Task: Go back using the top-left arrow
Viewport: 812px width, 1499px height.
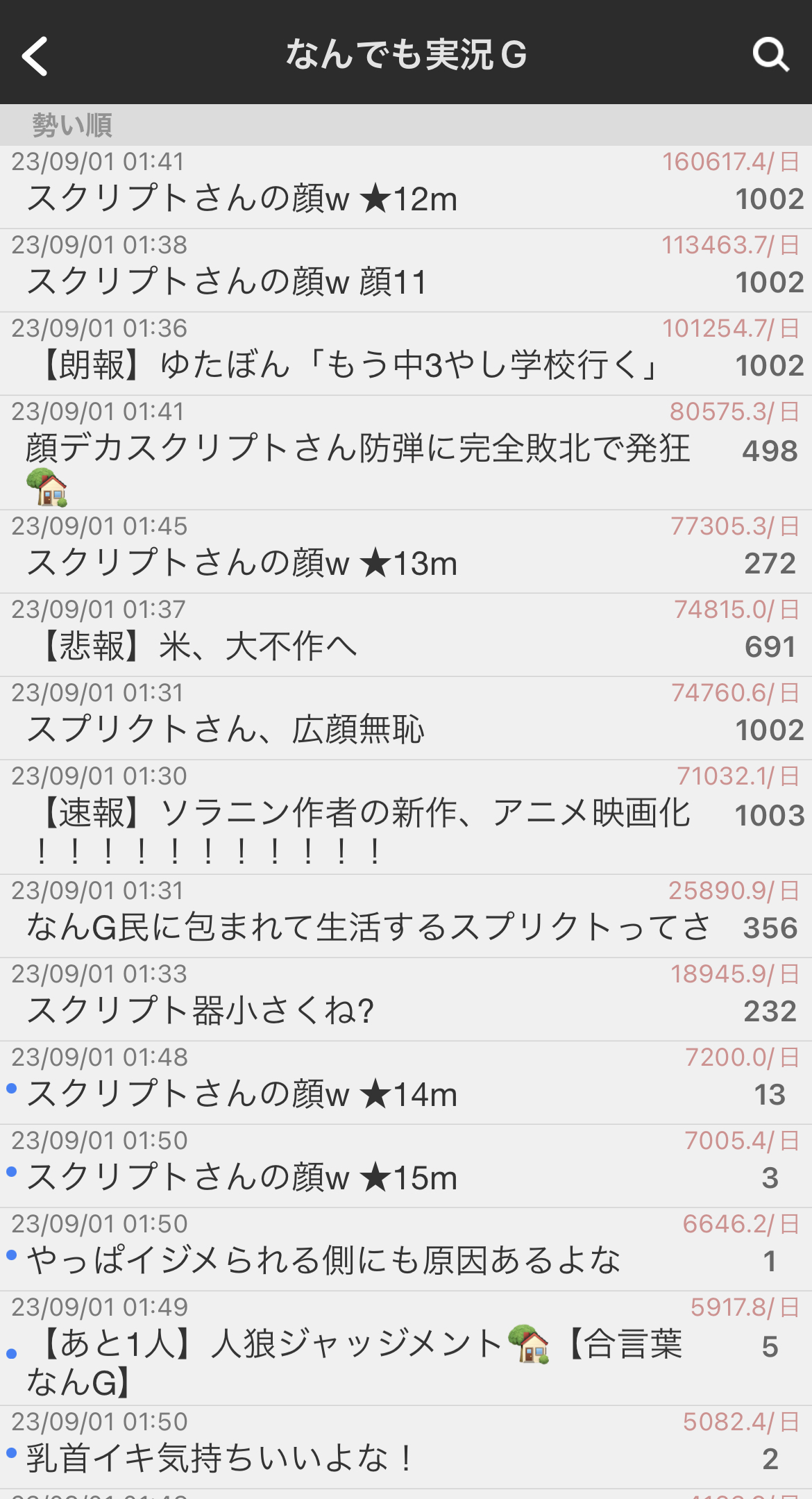Action: [35, 56]
